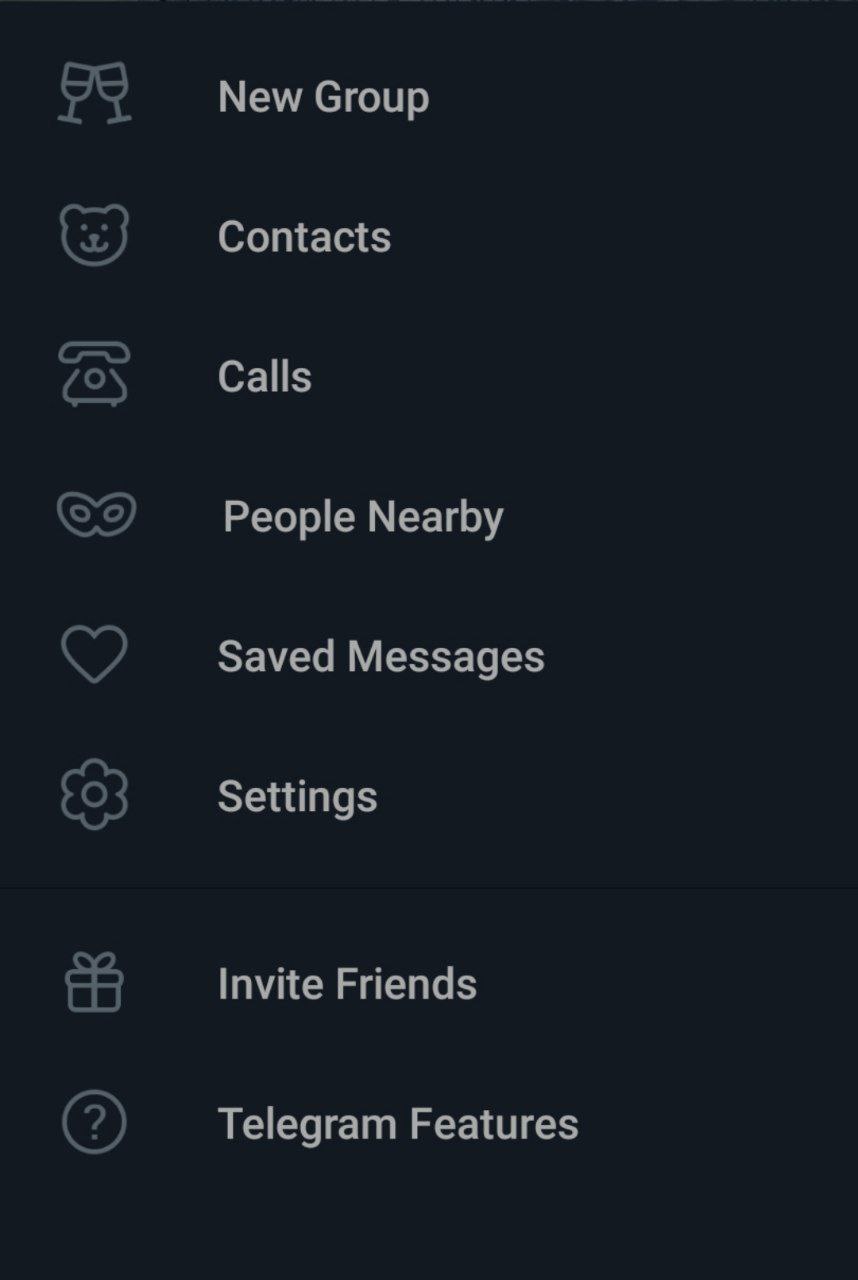Go to Saved Messages
The height and width of the screenshot is (1280, 858).
pyautogui.click(x=381, y=657)
